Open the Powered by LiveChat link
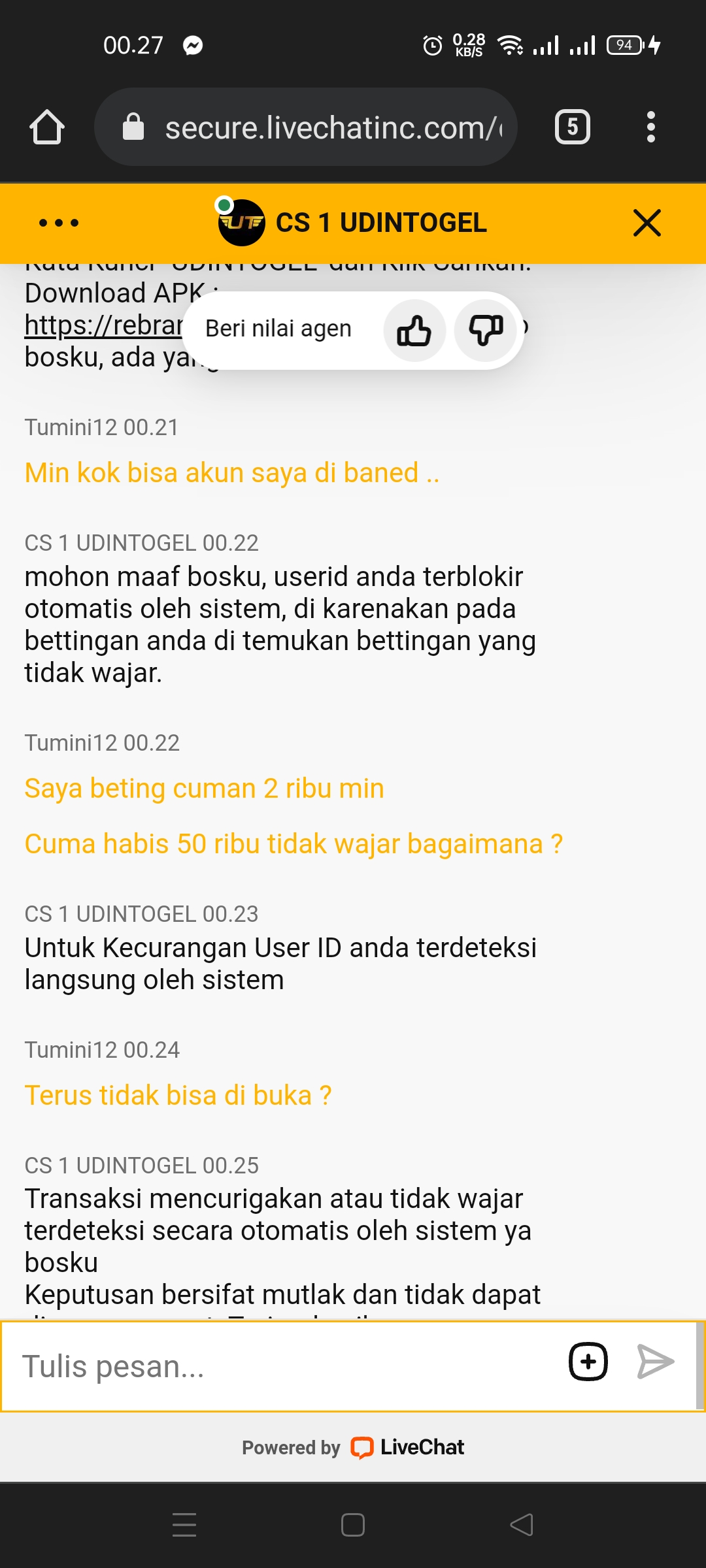Viewport: 706px width, 1568px height. [353, 1448]
